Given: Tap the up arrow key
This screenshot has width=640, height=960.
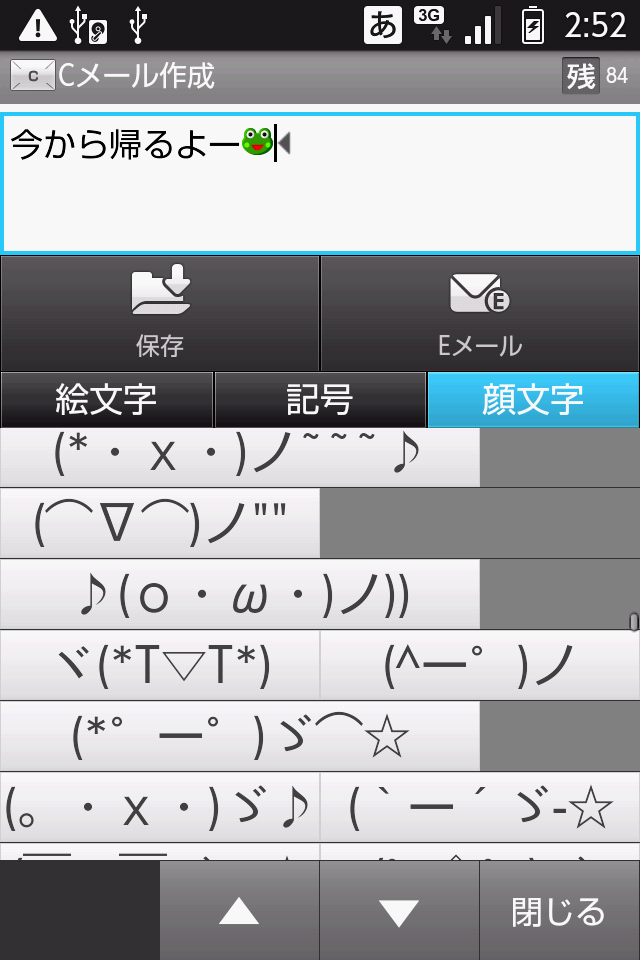Looking at the screenshot, I should pyautogui.click(x=239, y=910).
